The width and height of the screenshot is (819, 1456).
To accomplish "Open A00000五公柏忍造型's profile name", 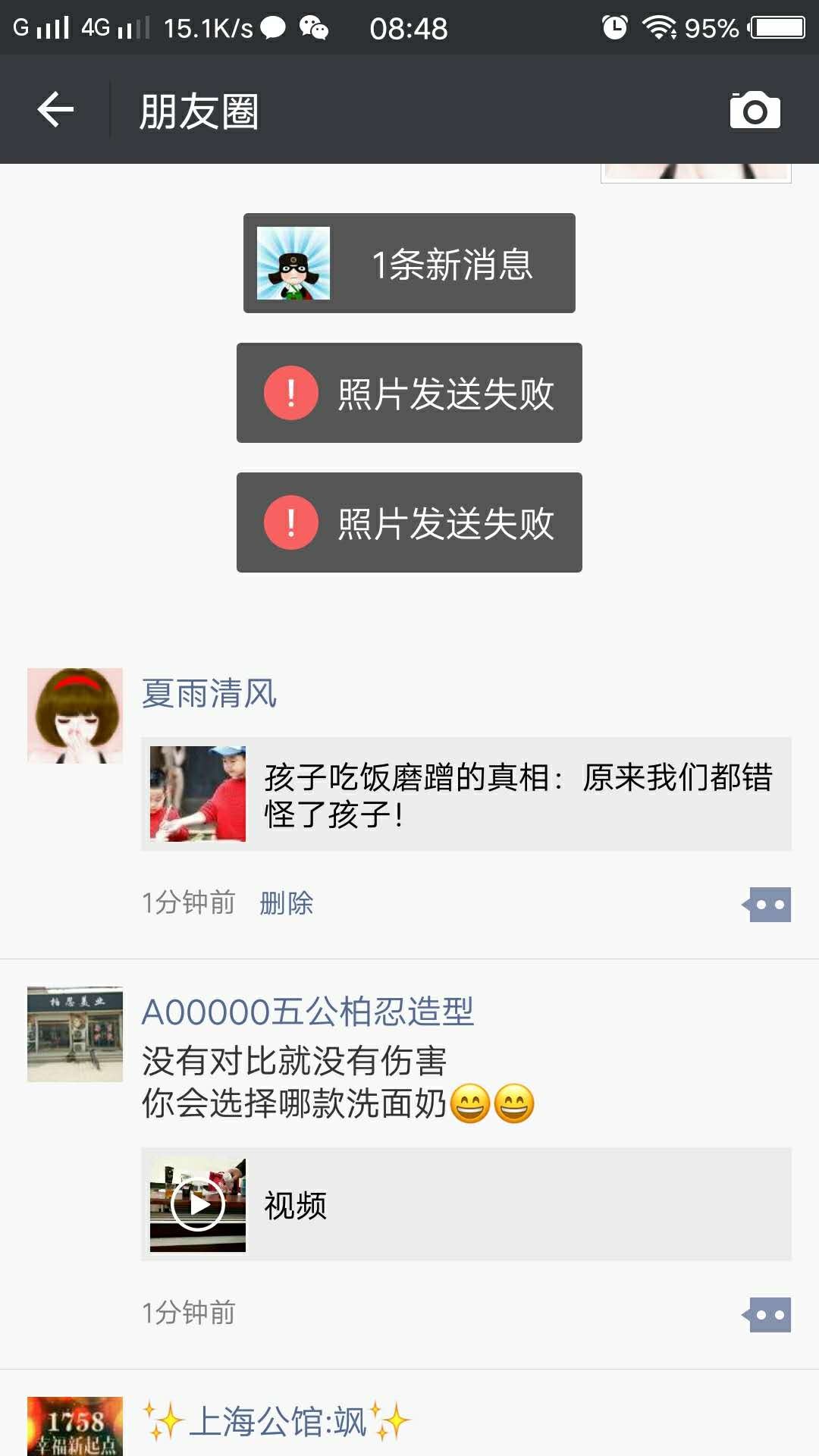I will (x=307, y=1012).
